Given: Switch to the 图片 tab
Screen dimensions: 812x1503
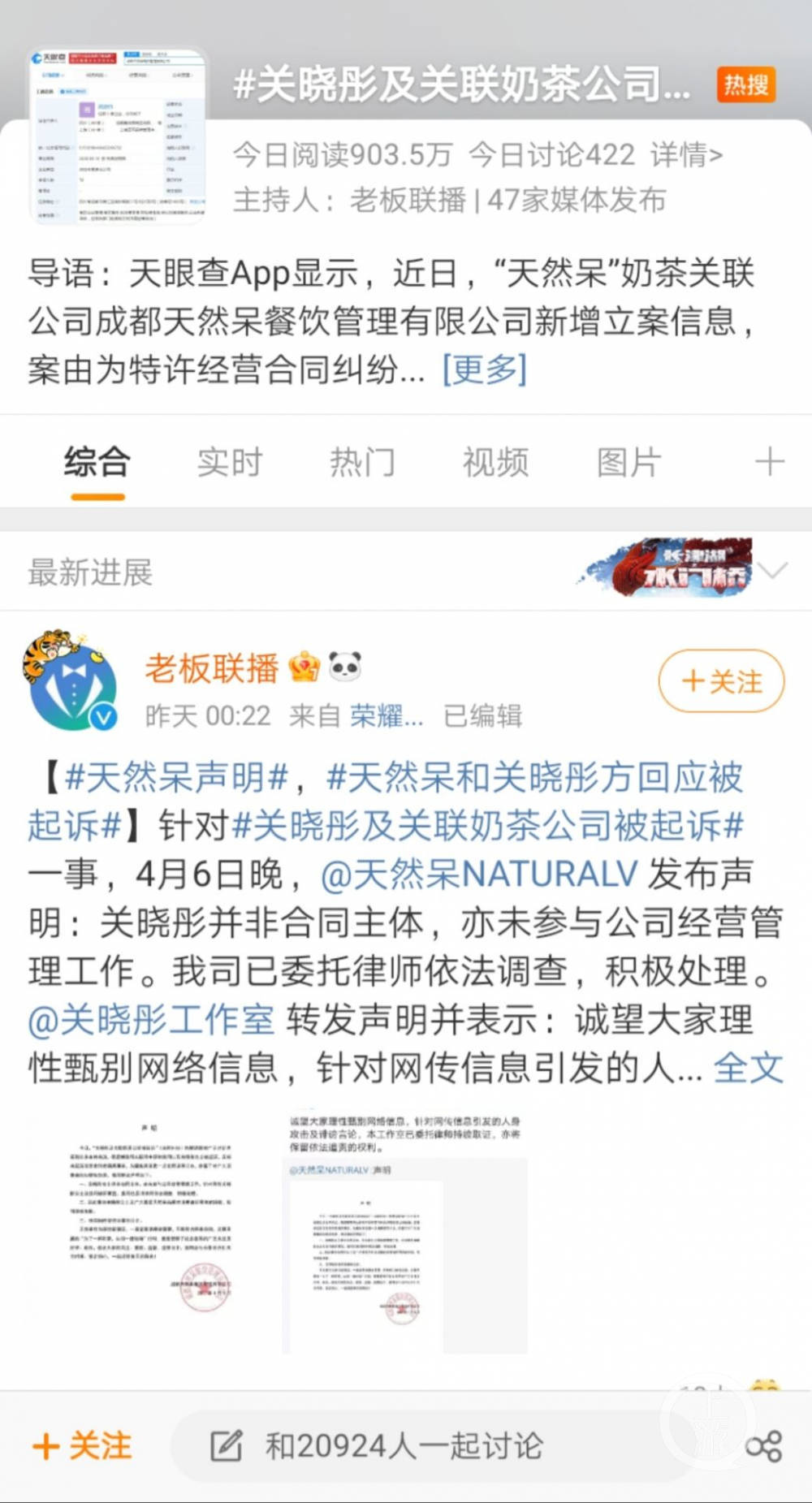Looking at the screenshot, I should pyautogui.click(x=628, y=462).
